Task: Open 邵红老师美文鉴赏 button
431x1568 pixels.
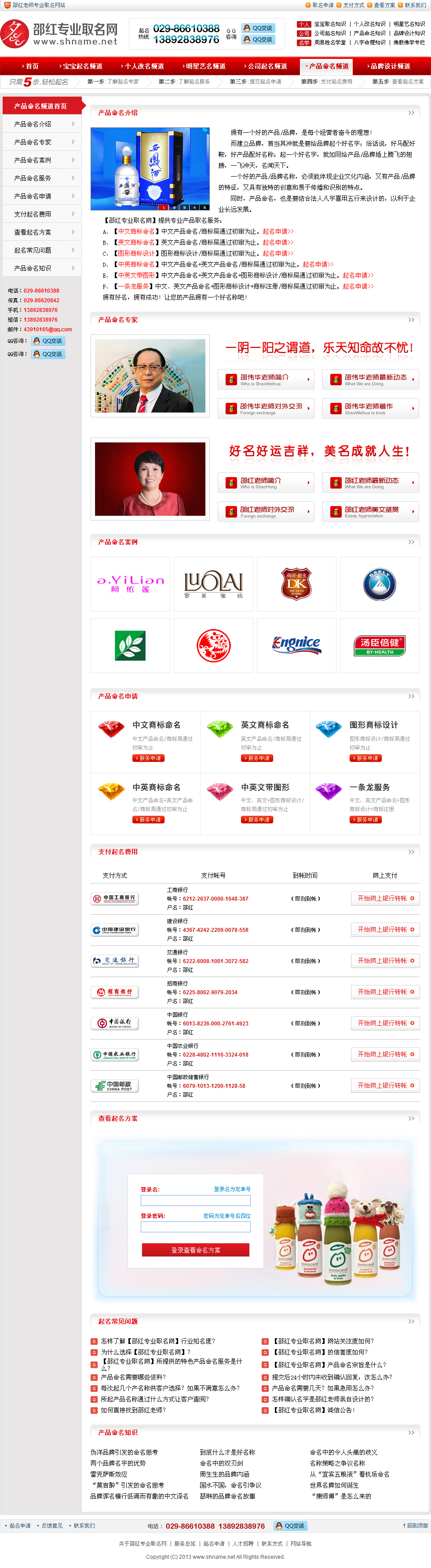Action: tap(370, 511)
